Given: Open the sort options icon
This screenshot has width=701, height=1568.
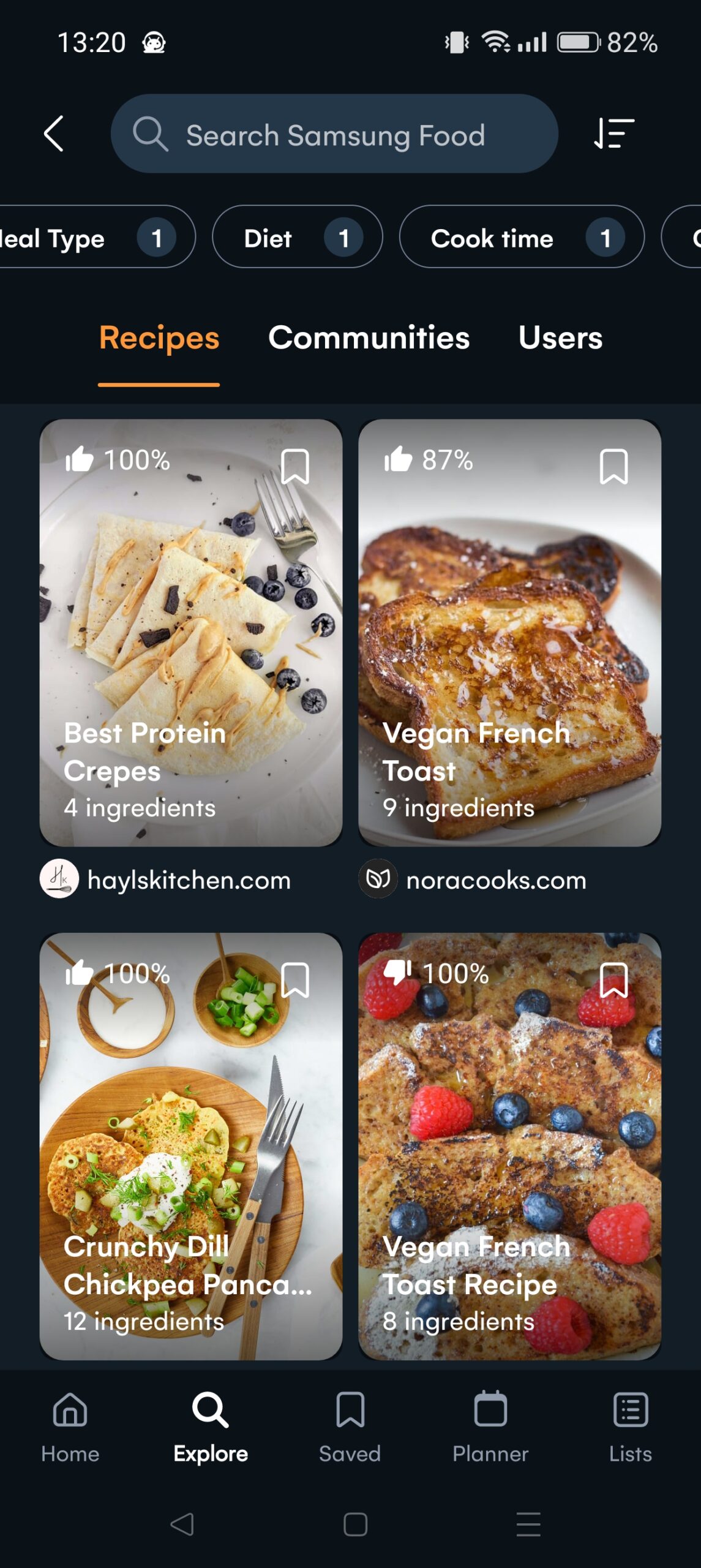Looking at the screenshot, I should 613,134.
